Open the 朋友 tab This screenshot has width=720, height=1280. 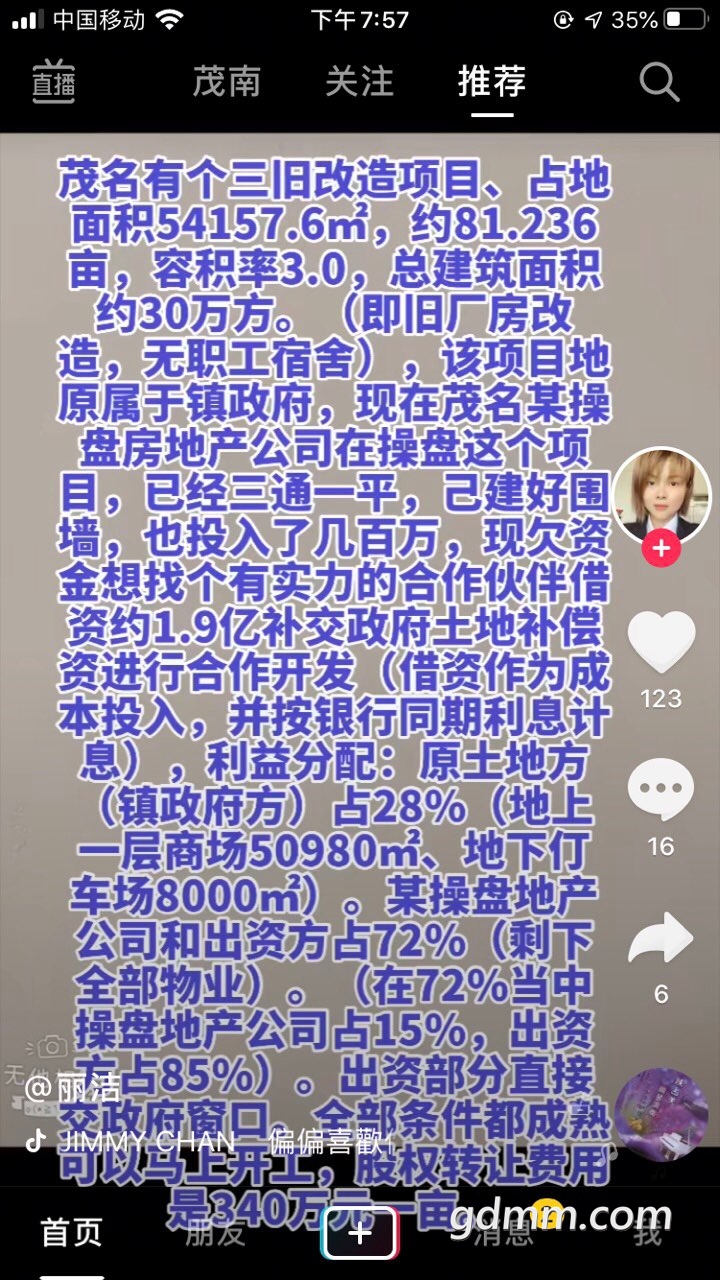[x=215, y=1232]
